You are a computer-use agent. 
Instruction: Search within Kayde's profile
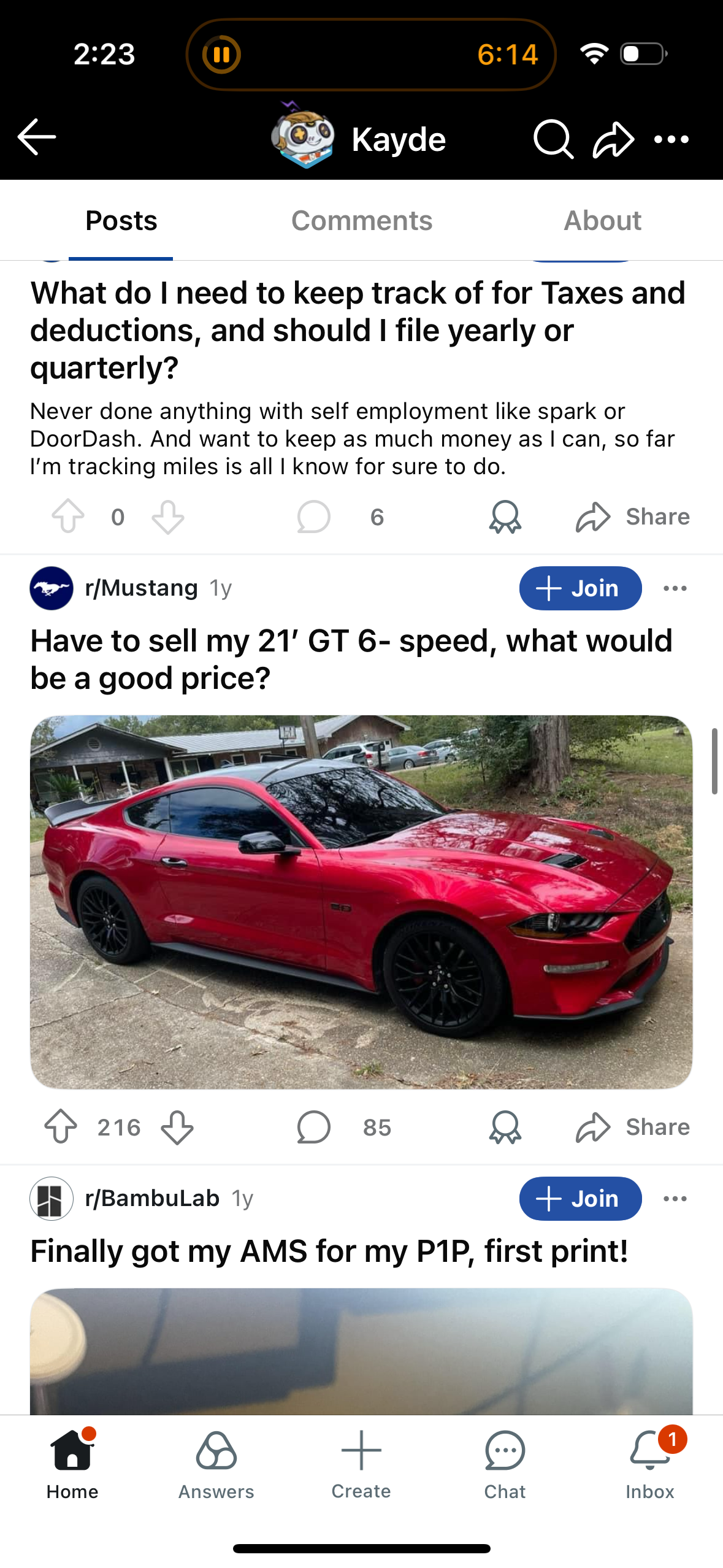tap(553, 139)
